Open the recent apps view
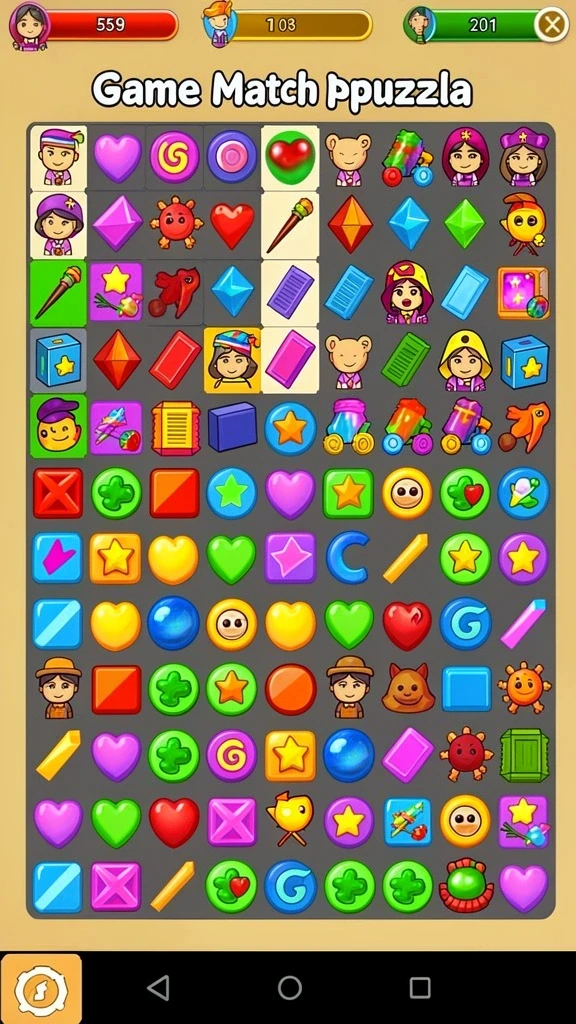This screenshot has height=1024, width=576. point(420,988)
